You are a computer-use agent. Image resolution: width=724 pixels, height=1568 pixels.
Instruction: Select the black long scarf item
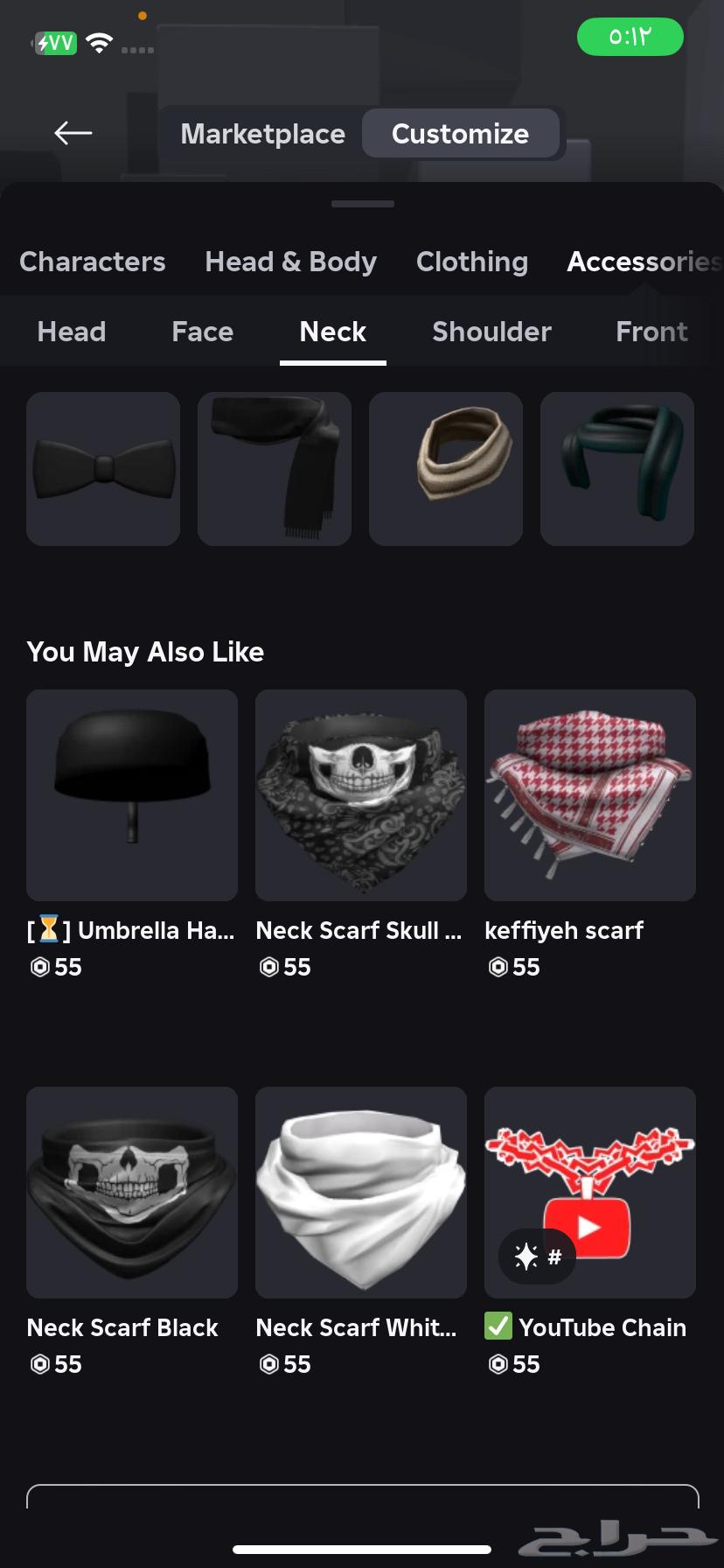pos(275,468)
